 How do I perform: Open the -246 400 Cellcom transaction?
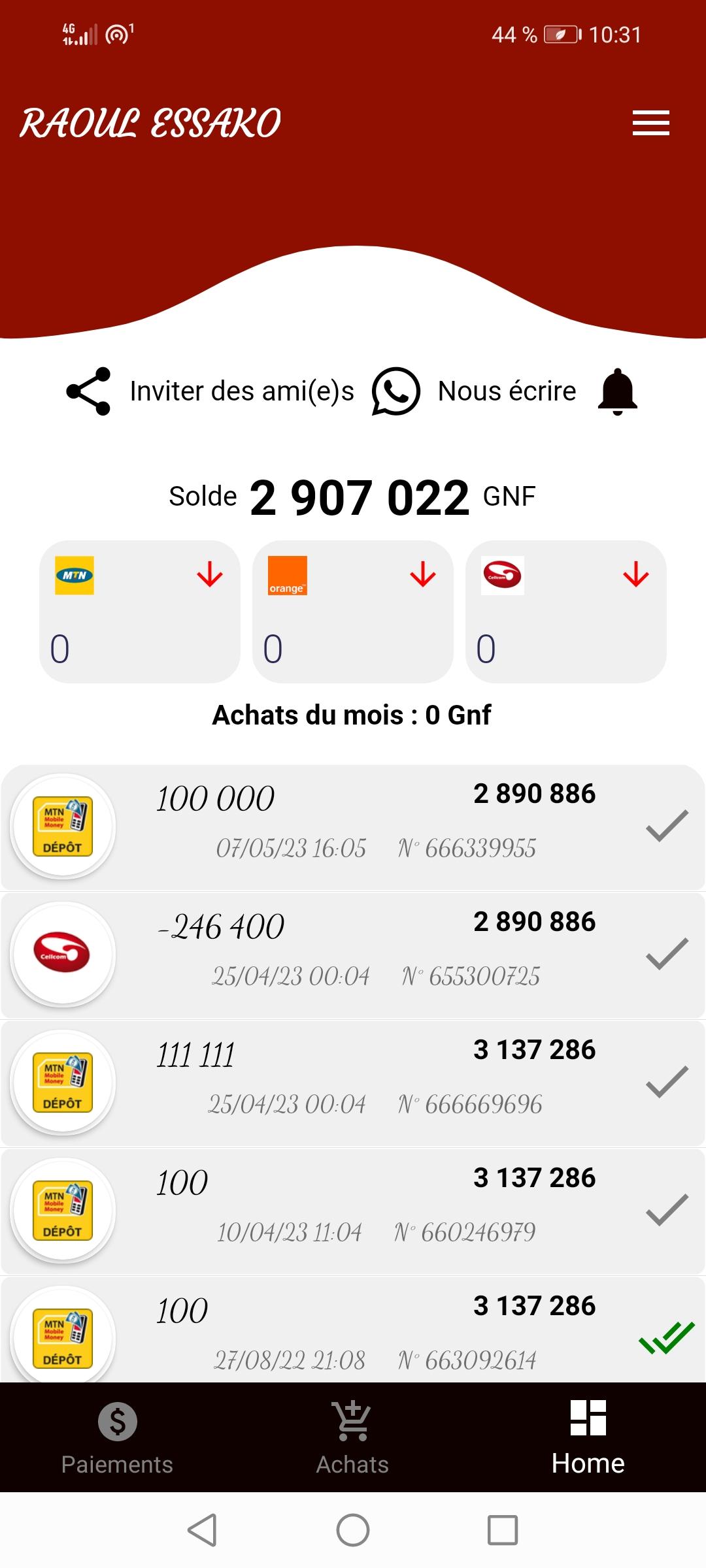353,955
